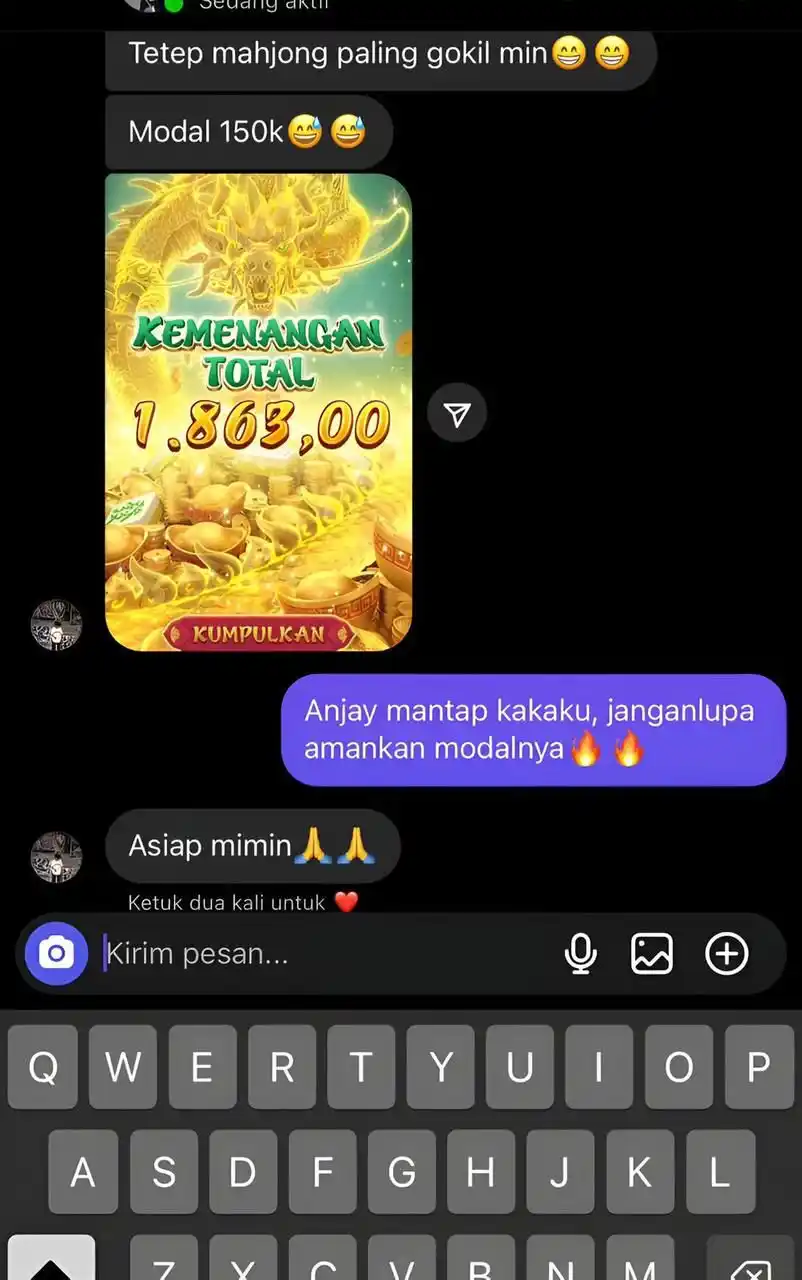The image size is (802, 1280).
Task: Tap the 'Tetep mahjong paling gokil min' bubble
Action: point(382,54)
